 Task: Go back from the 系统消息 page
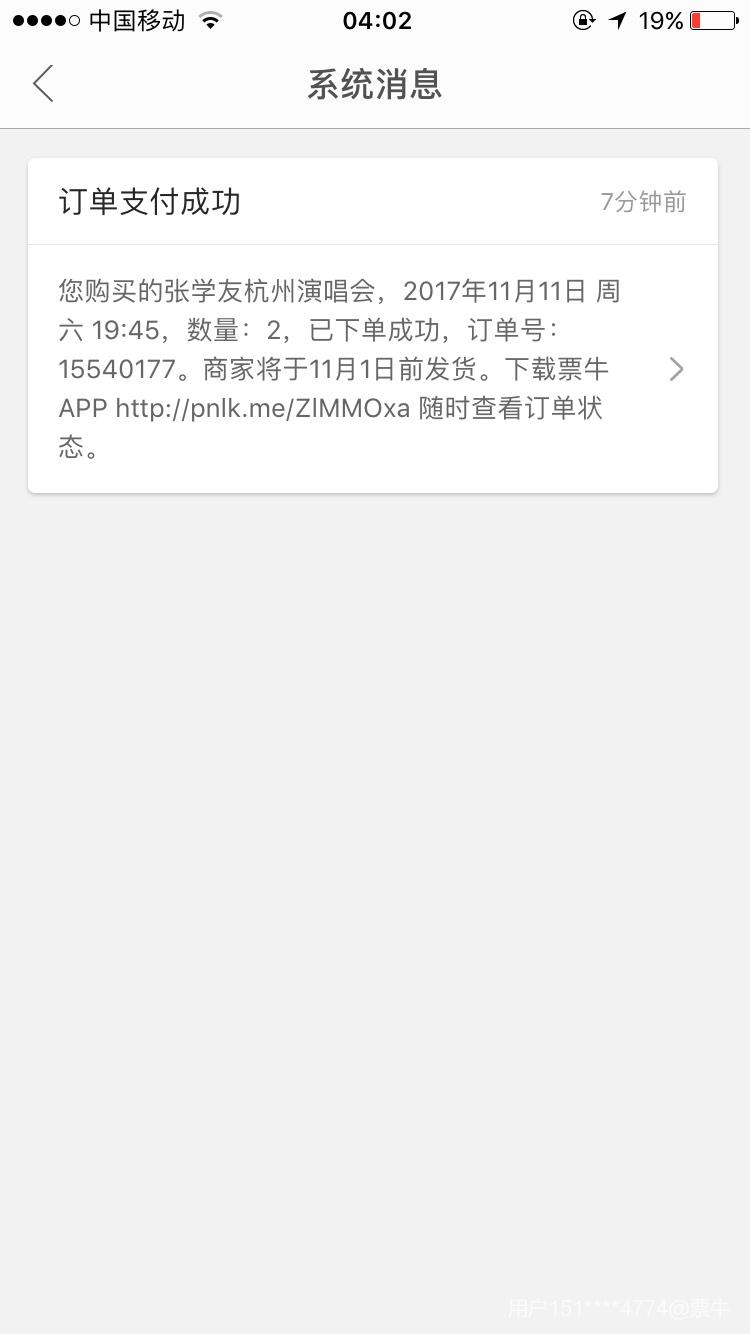tap(43, 84)
